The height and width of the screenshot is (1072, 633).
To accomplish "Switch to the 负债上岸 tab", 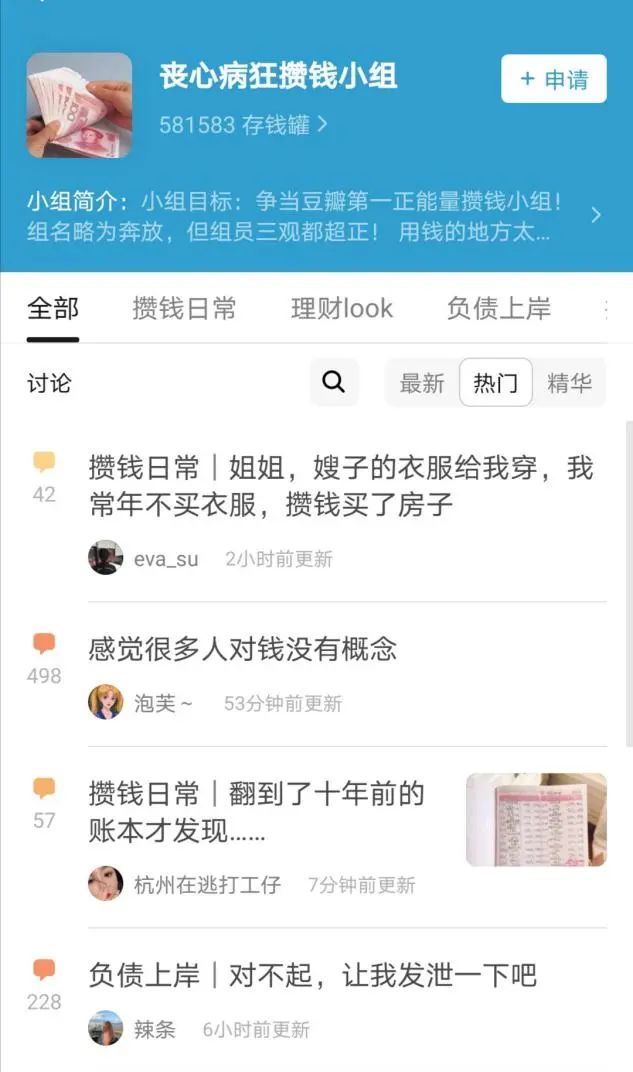I will pos(498,308).
